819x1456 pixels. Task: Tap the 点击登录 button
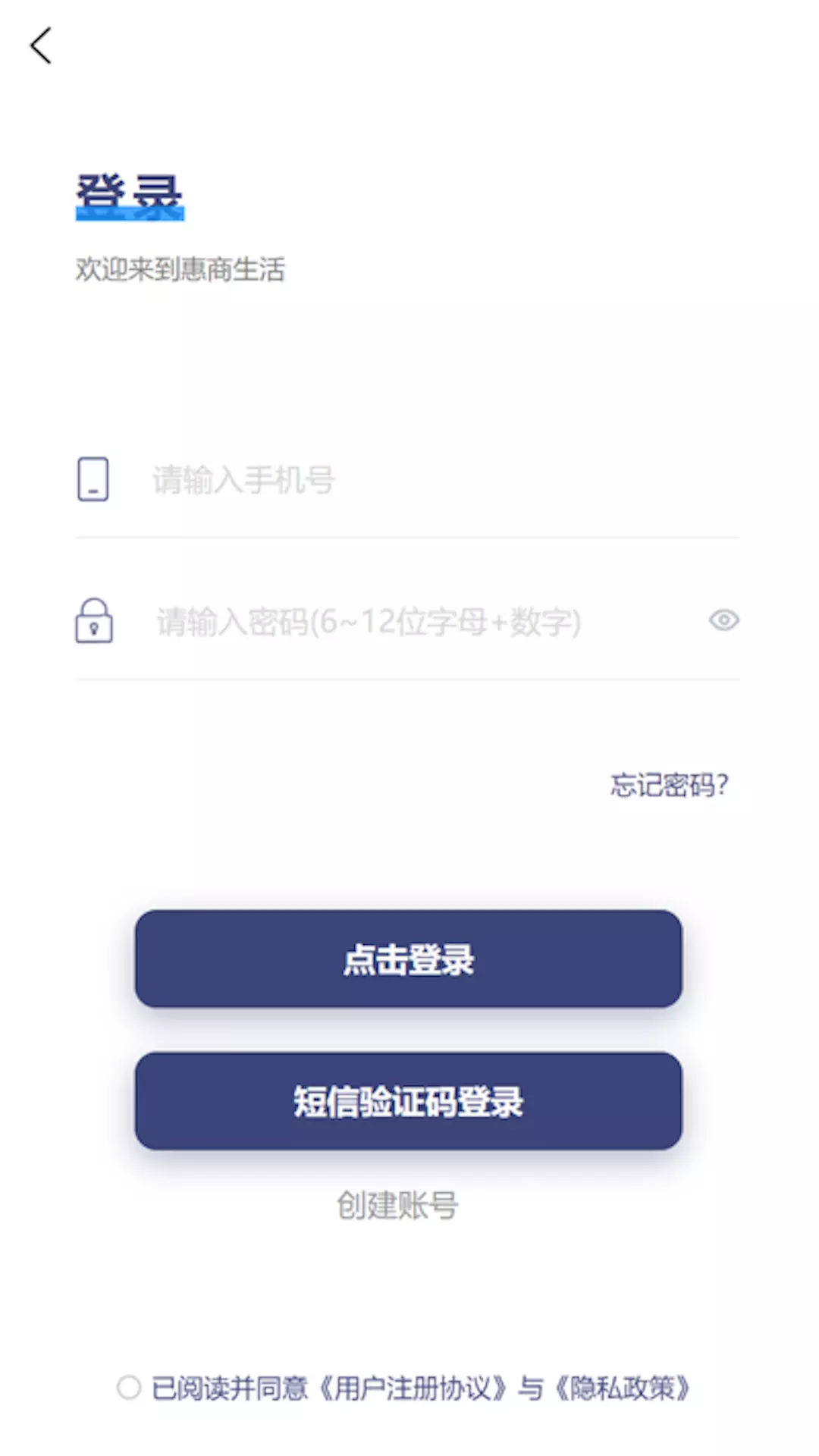409,959
